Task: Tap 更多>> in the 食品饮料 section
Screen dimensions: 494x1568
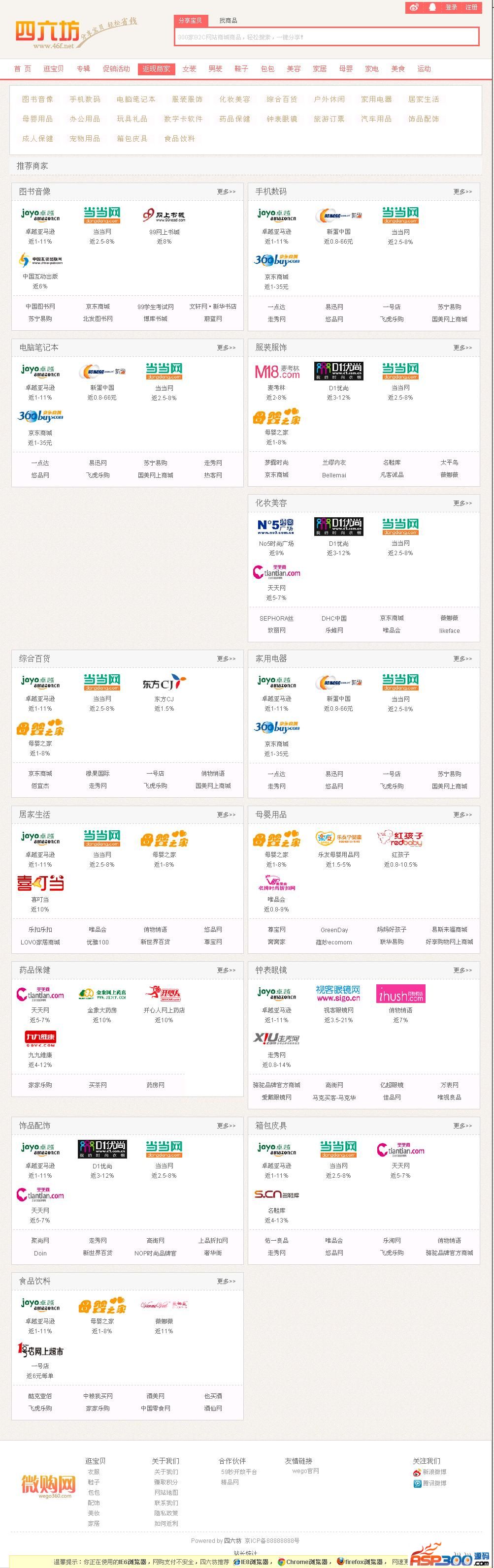Action: click(226, 1281)
